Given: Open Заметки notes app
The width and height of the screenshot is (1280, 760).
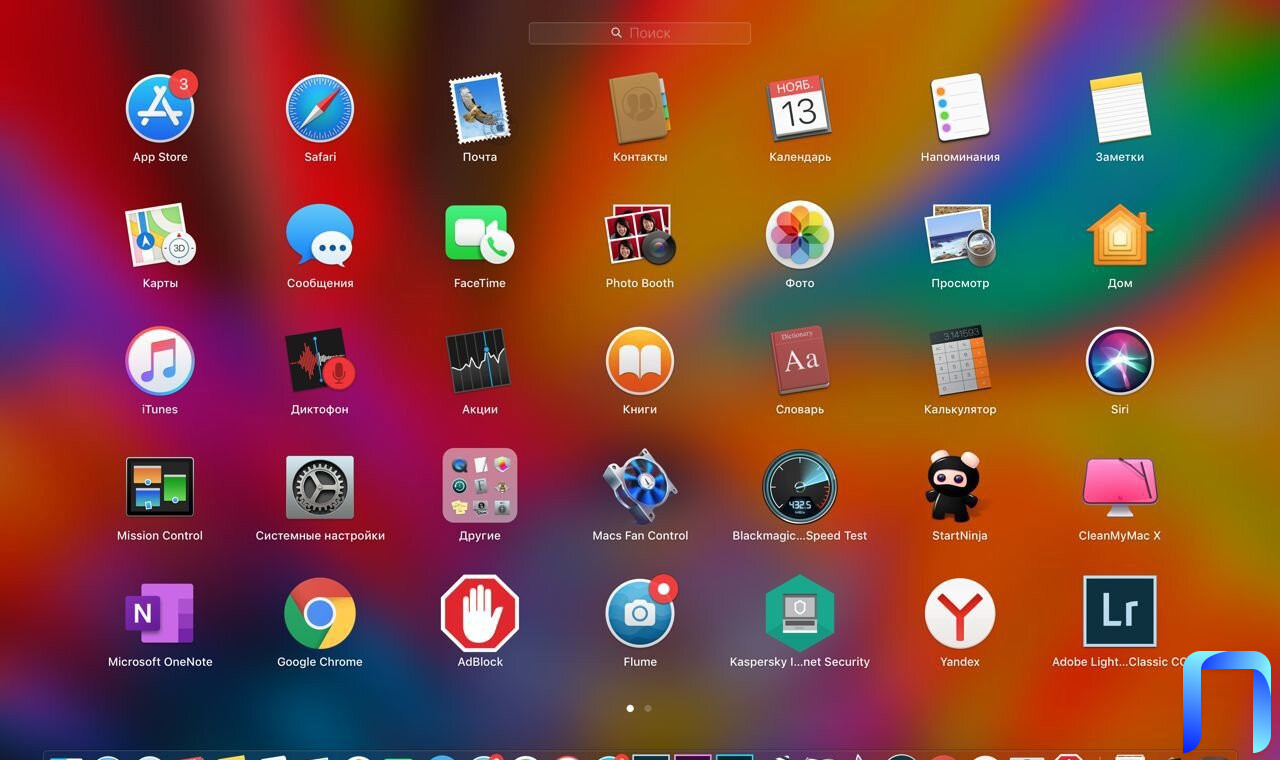Looking at the screenshot, I should (1120, 109).
